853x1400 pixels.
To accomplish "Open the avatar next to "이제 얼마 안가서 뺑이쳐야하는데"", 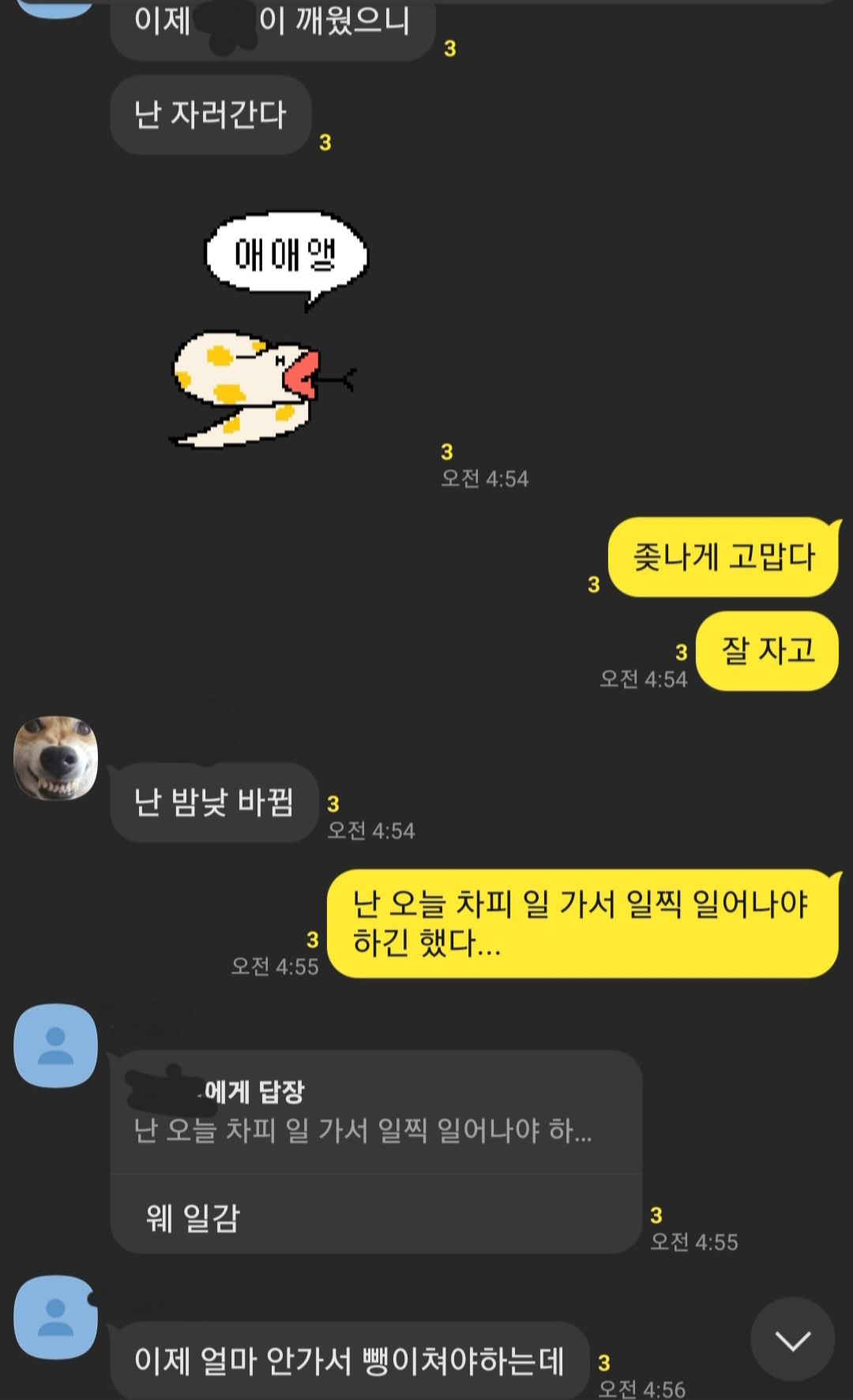I will (x=56, y=1317).
